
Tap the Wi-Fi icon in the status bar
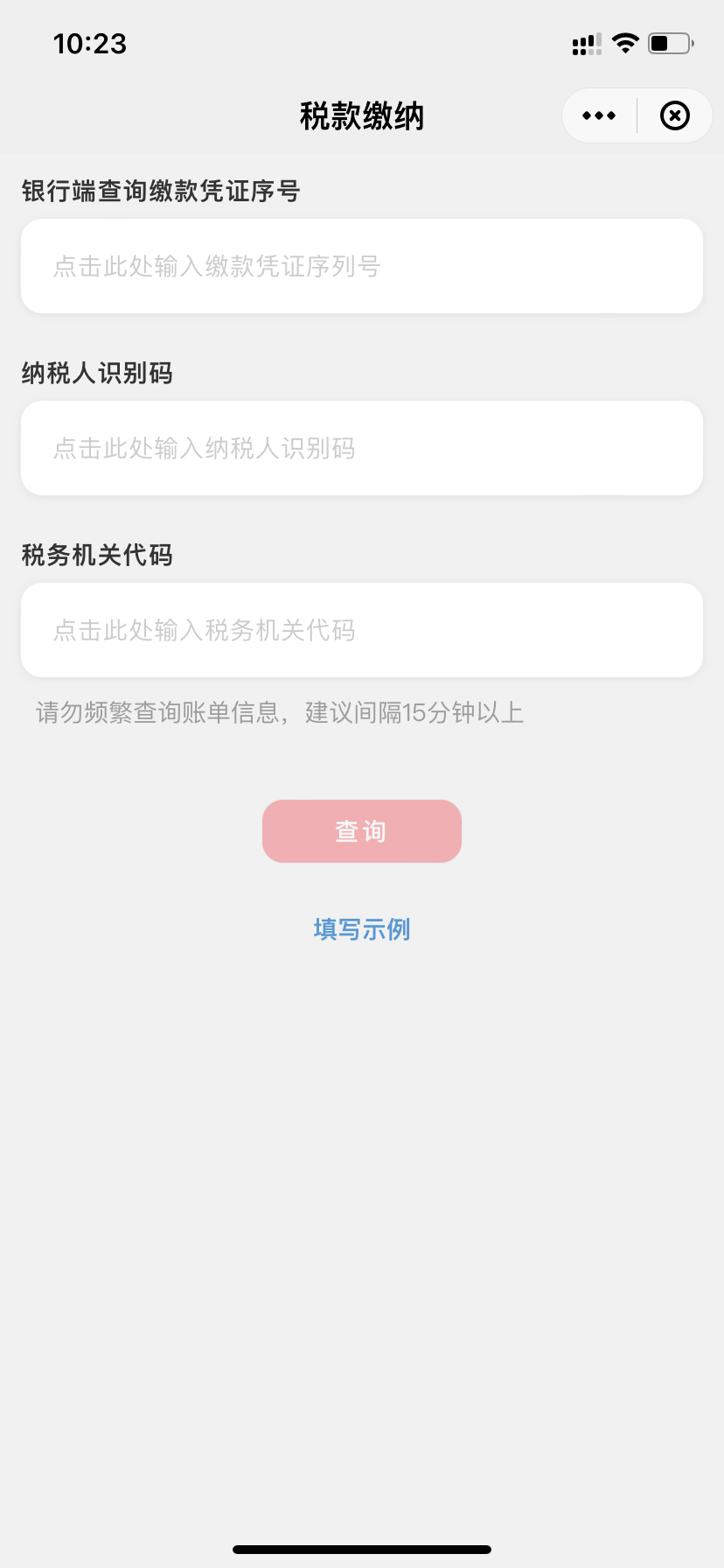coord(624,43)
